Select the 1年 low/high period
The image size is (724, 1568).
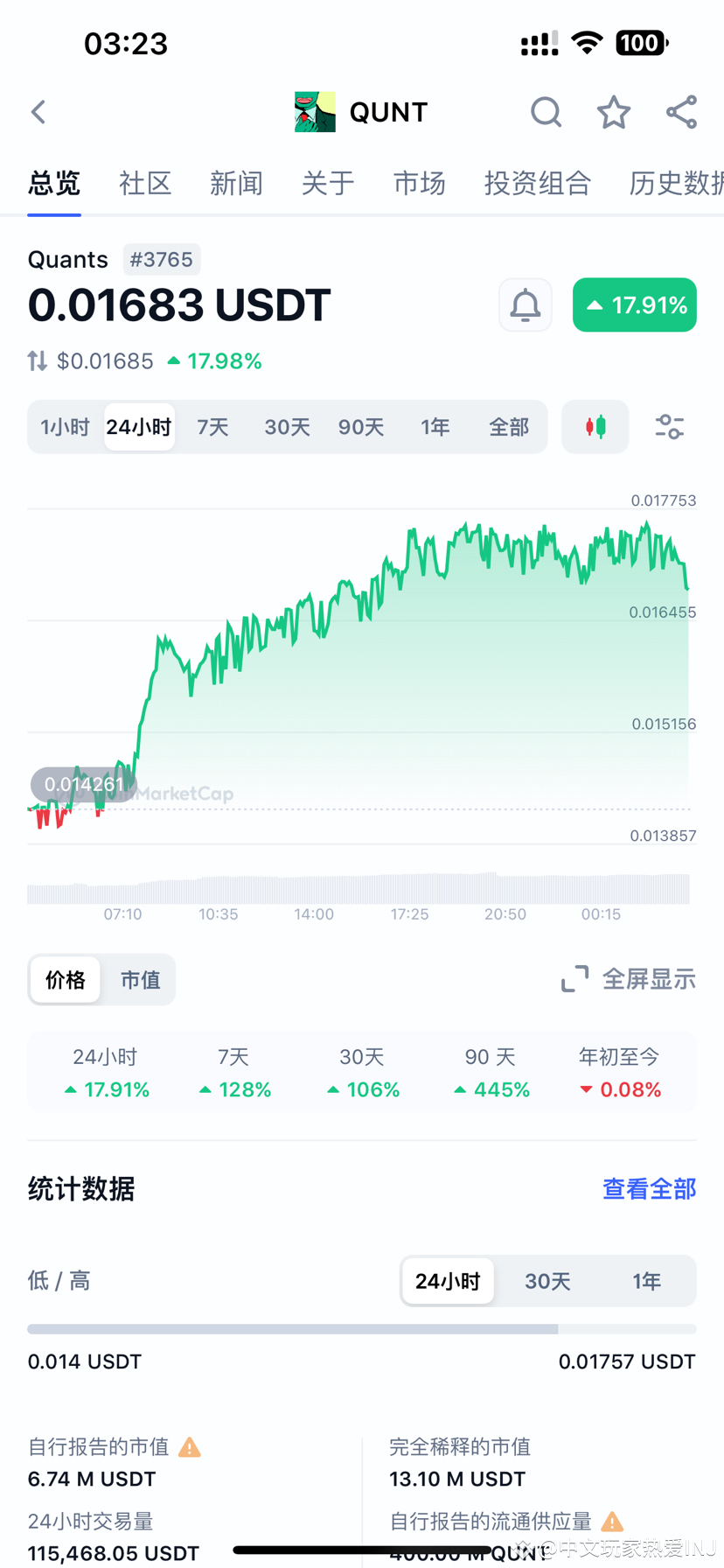pos(646,1280)
